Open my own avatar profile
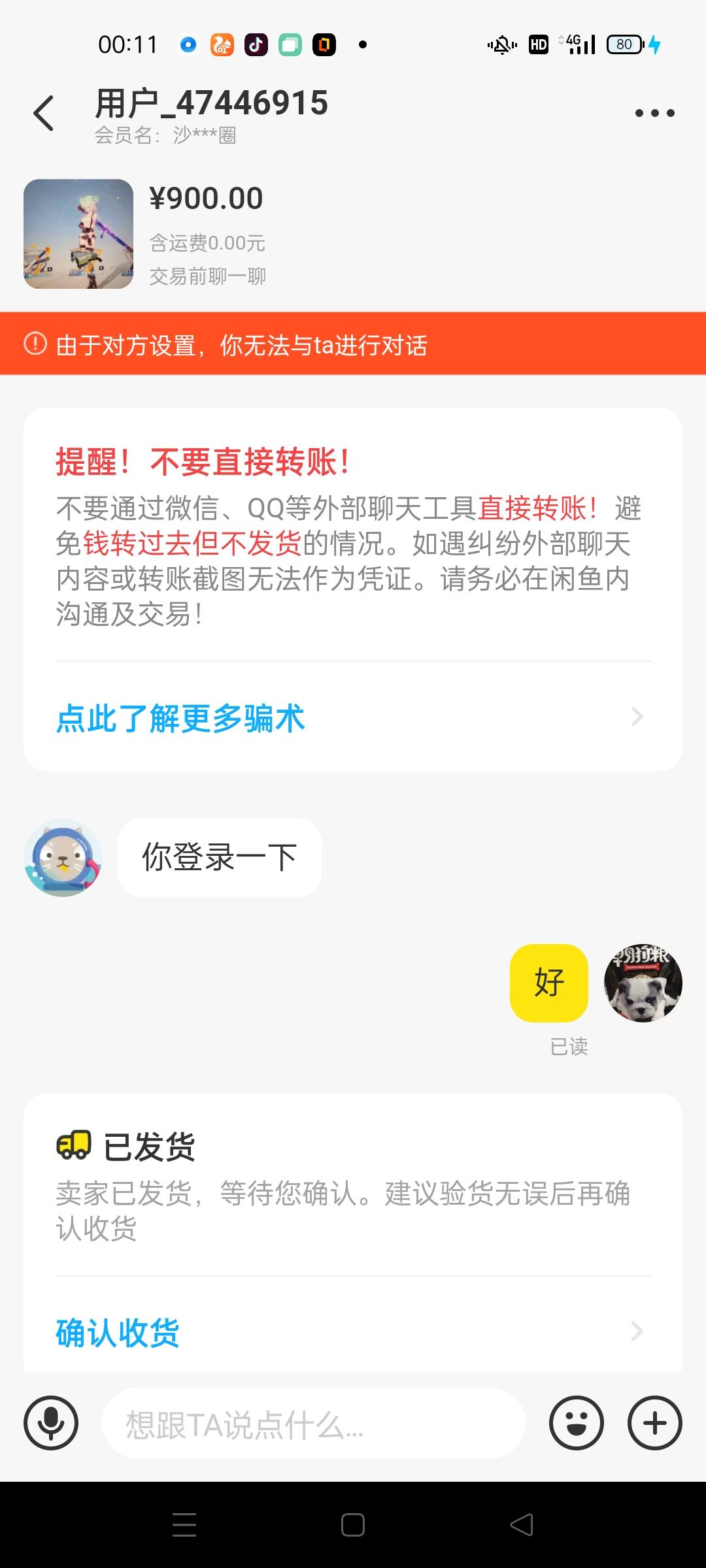 tap(643, 983)
